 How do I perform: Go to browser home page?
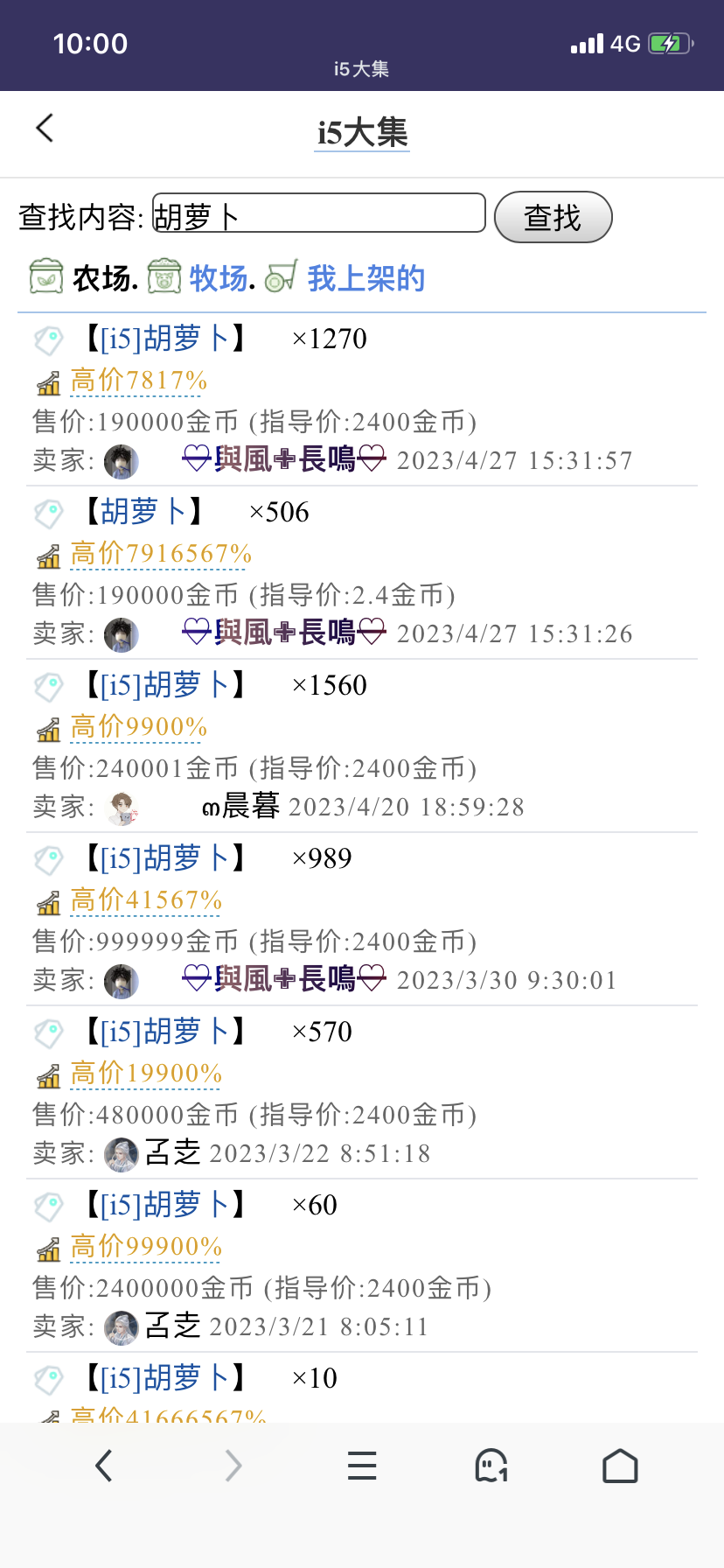620,1465
